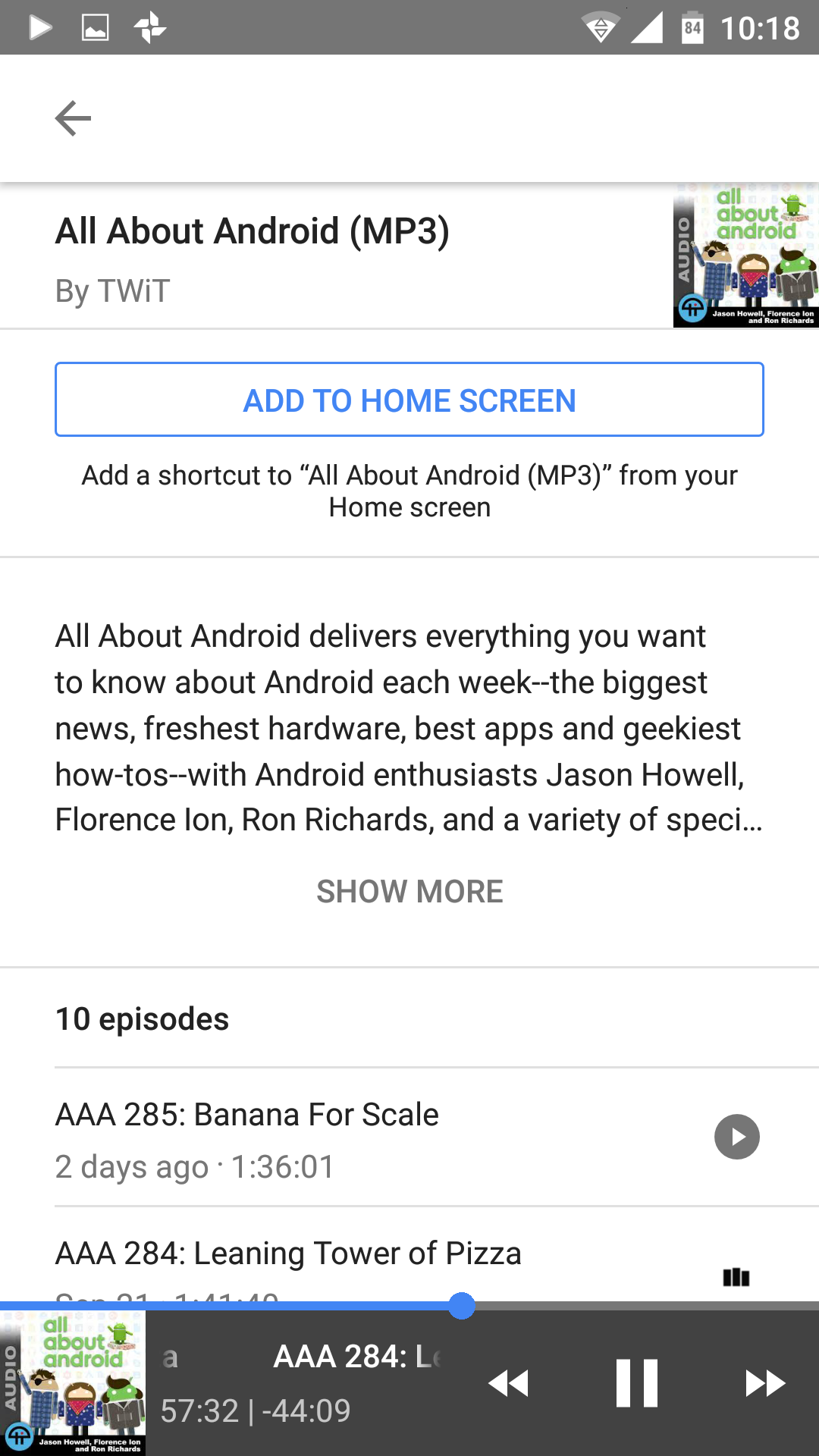Fast forward the playing episode
The width and height of the screenshot is (819, 1456).
click(764, 1383)
